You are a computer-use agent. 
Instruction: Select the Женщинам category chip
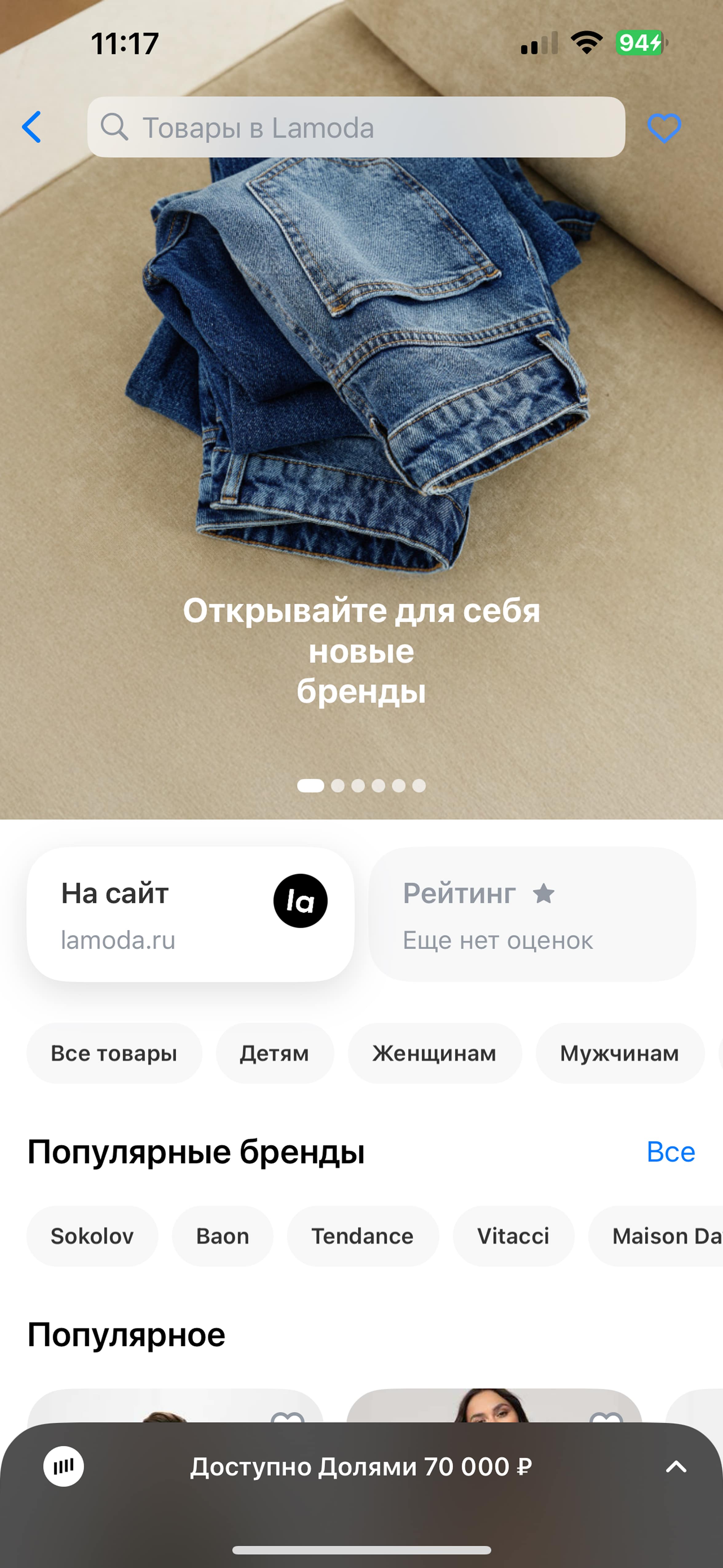pyautogui.click(x=435, y=1053)
